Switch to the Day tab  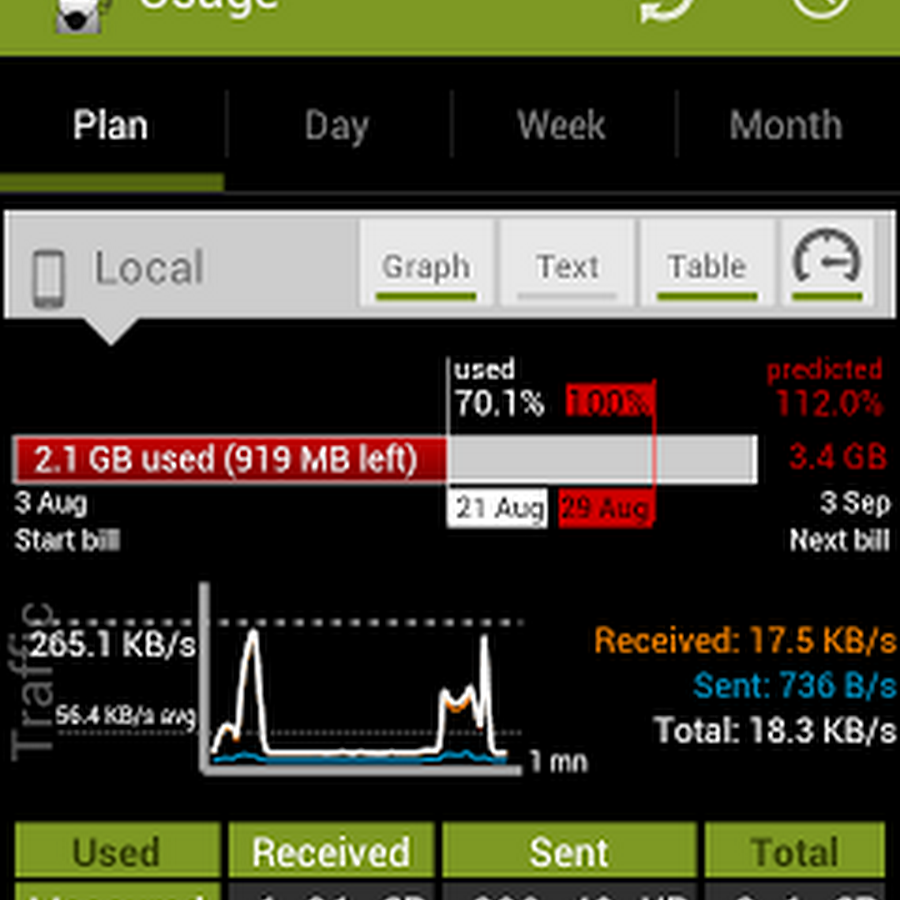point(337,126)
